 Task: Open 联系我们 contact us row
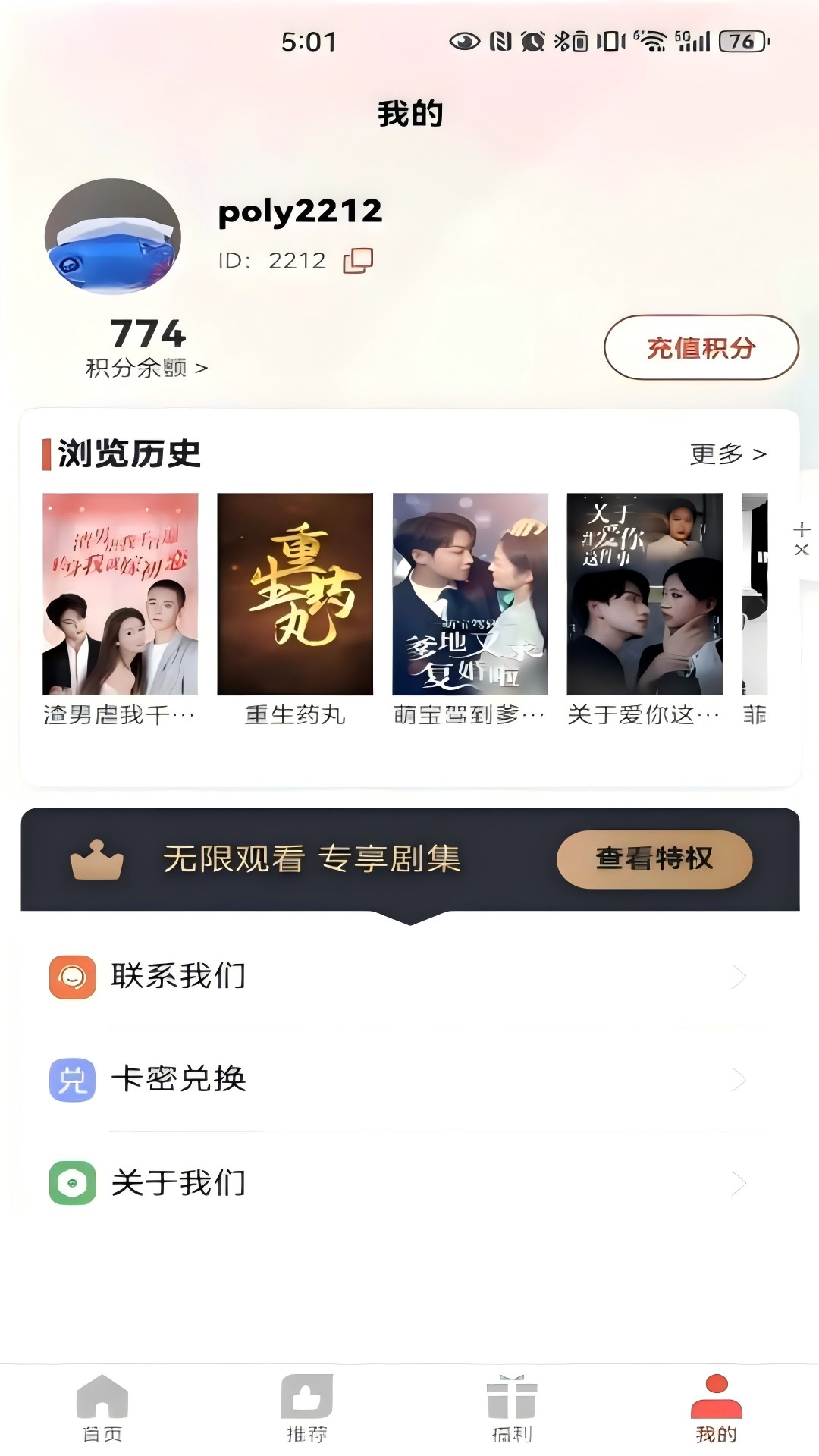pyautogui.click(x=409, y=976)
